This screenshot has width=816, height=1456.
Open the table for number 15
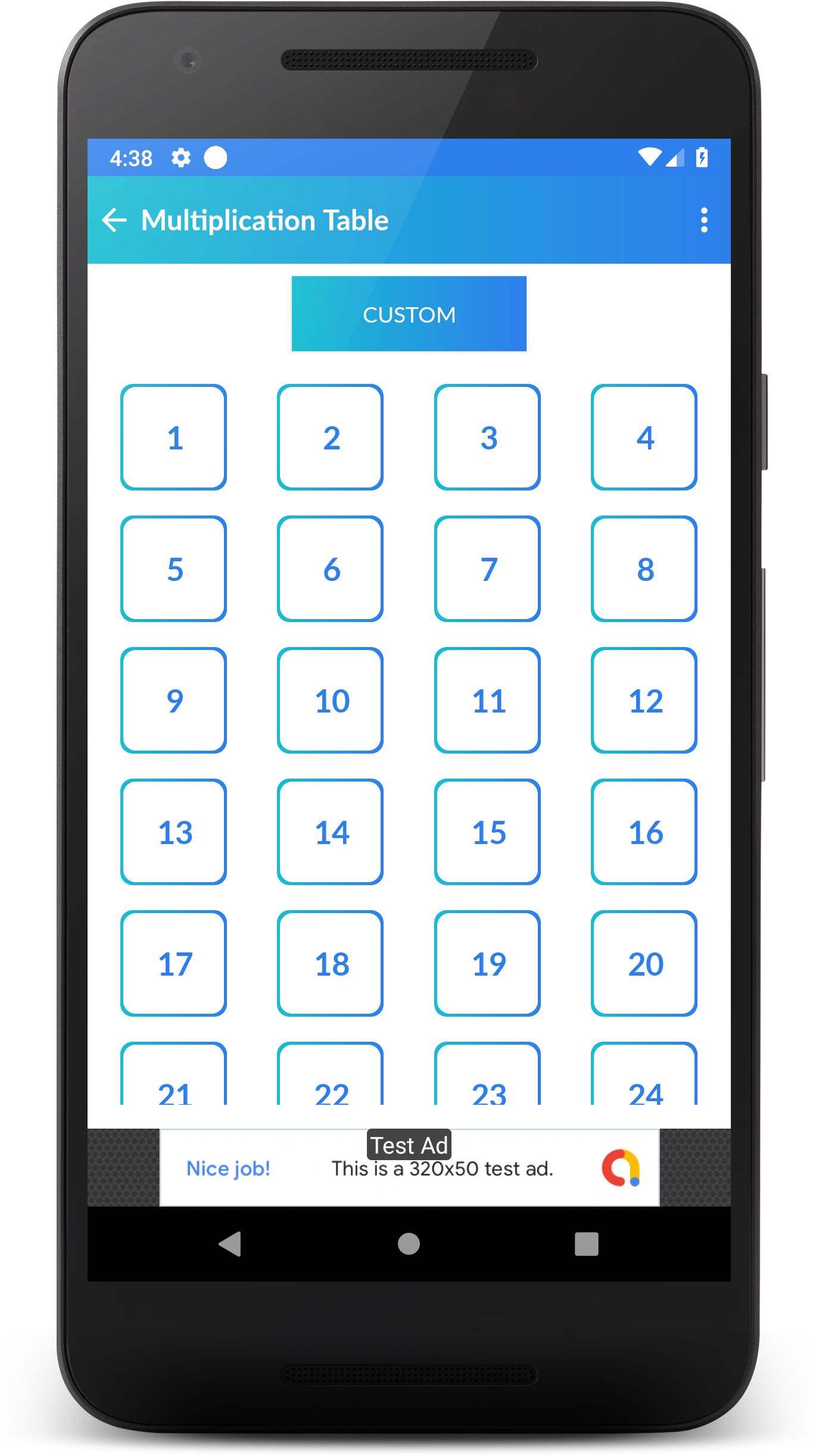(x=487, y=832)
